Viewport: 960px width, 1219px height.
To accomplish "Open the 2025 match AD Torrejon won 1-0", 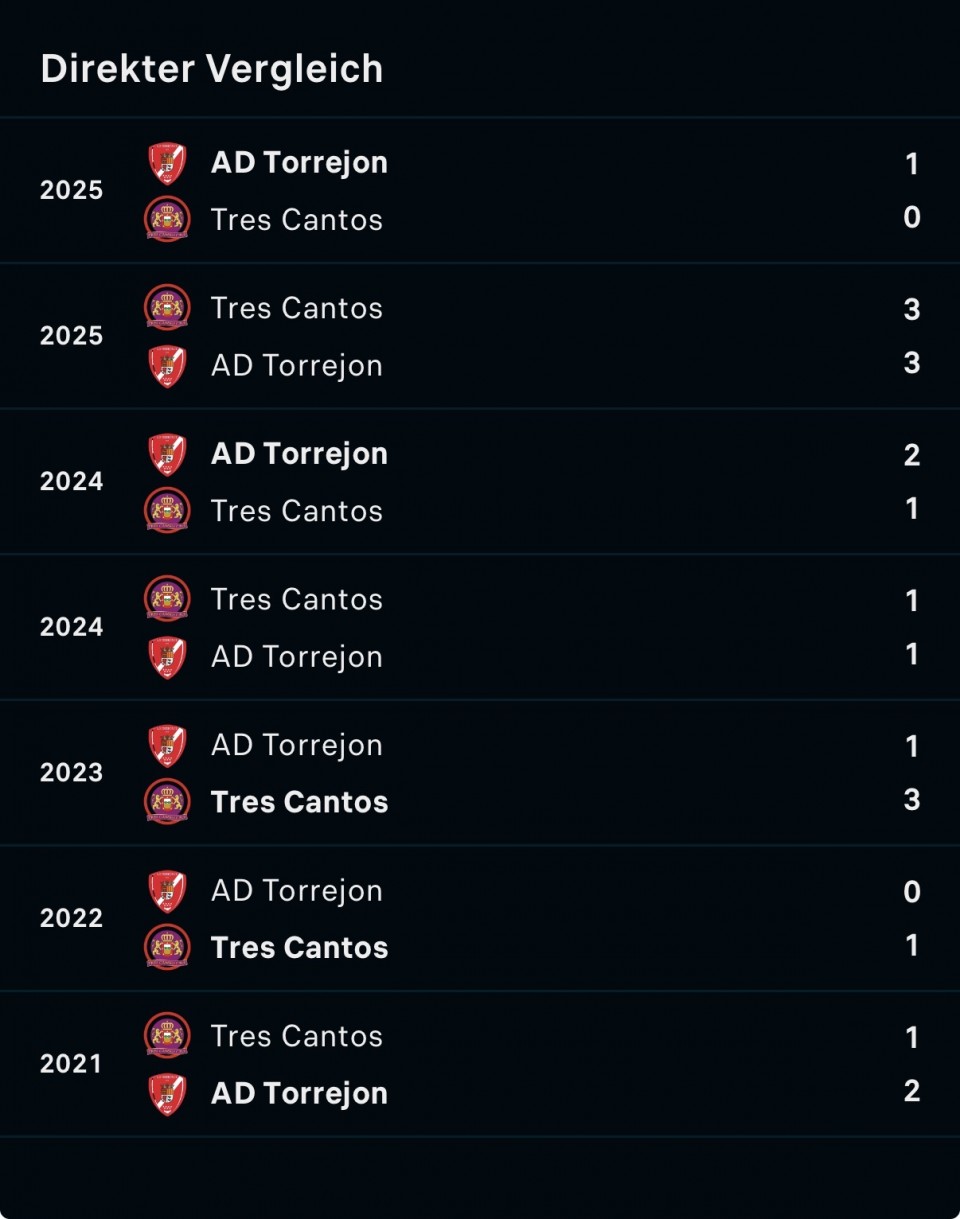I will [x=480, y=191].
